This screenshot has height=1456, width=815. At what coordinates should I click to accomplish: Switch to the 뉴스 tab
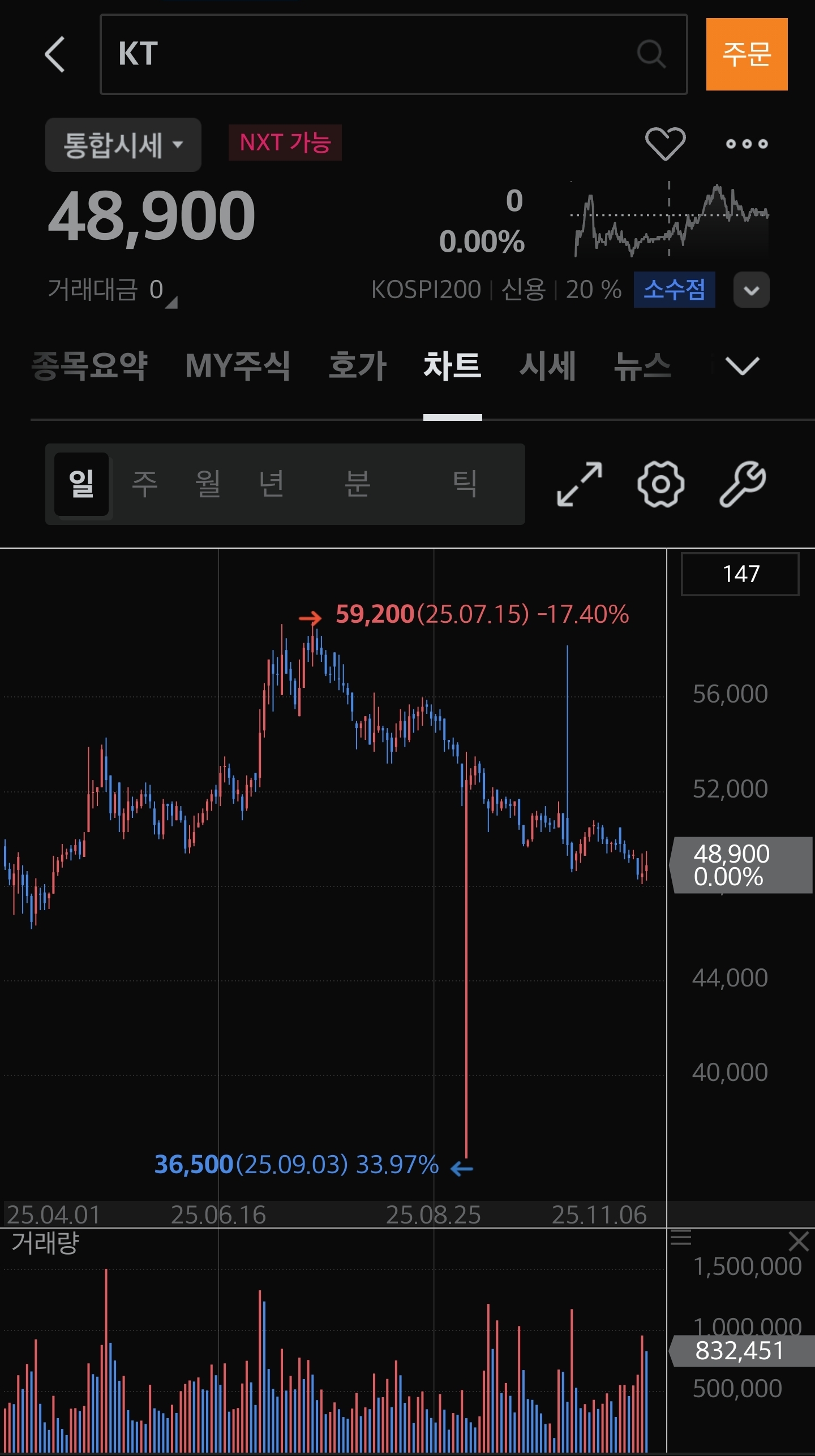tap(642, 366)
